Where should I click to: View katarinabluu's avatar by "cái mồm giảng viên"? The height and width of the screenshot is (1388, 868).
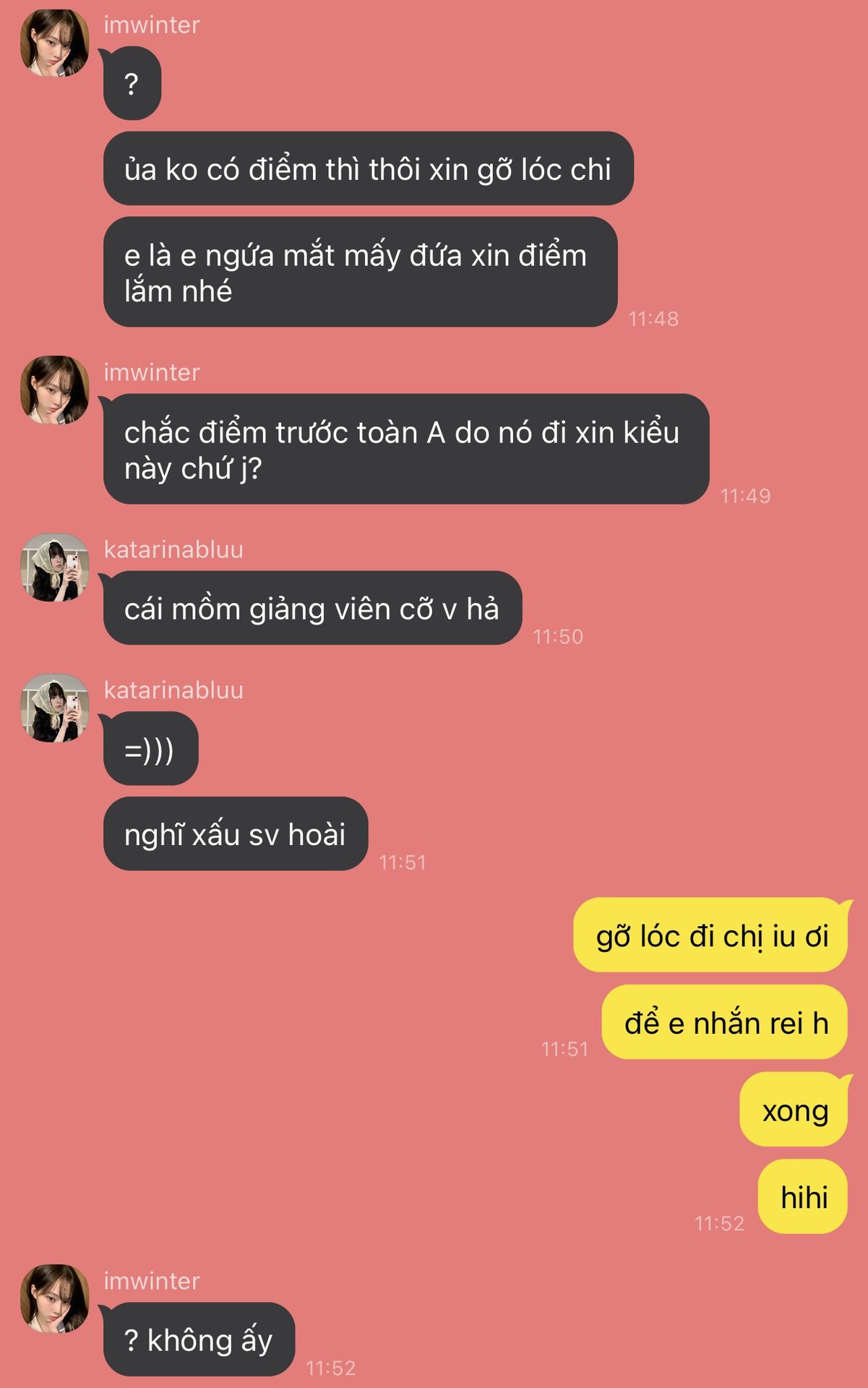[x=54, y=567]
